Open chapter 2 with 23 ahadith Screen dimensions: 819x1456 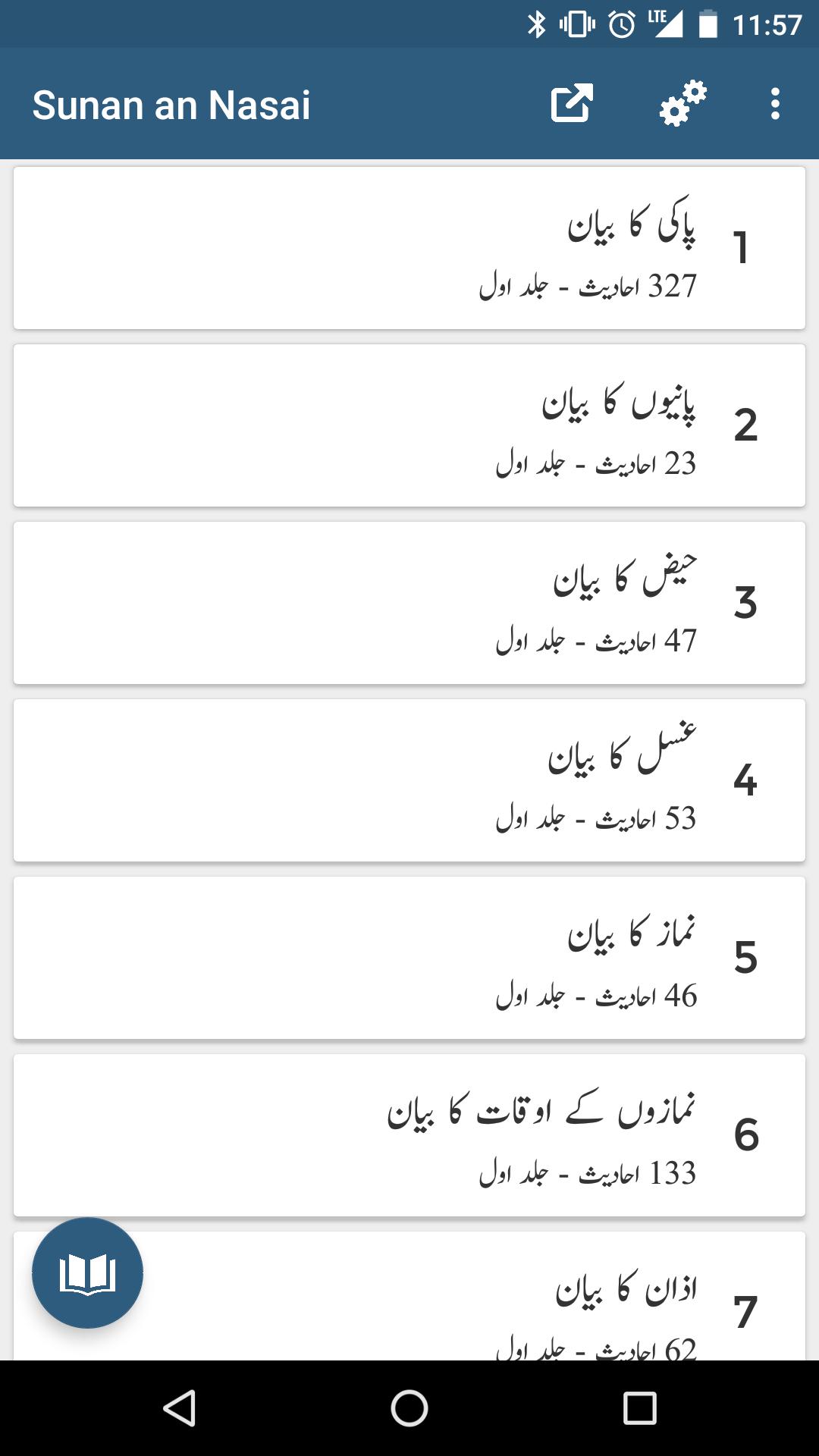pyautogui.click(x=409, y=425)
